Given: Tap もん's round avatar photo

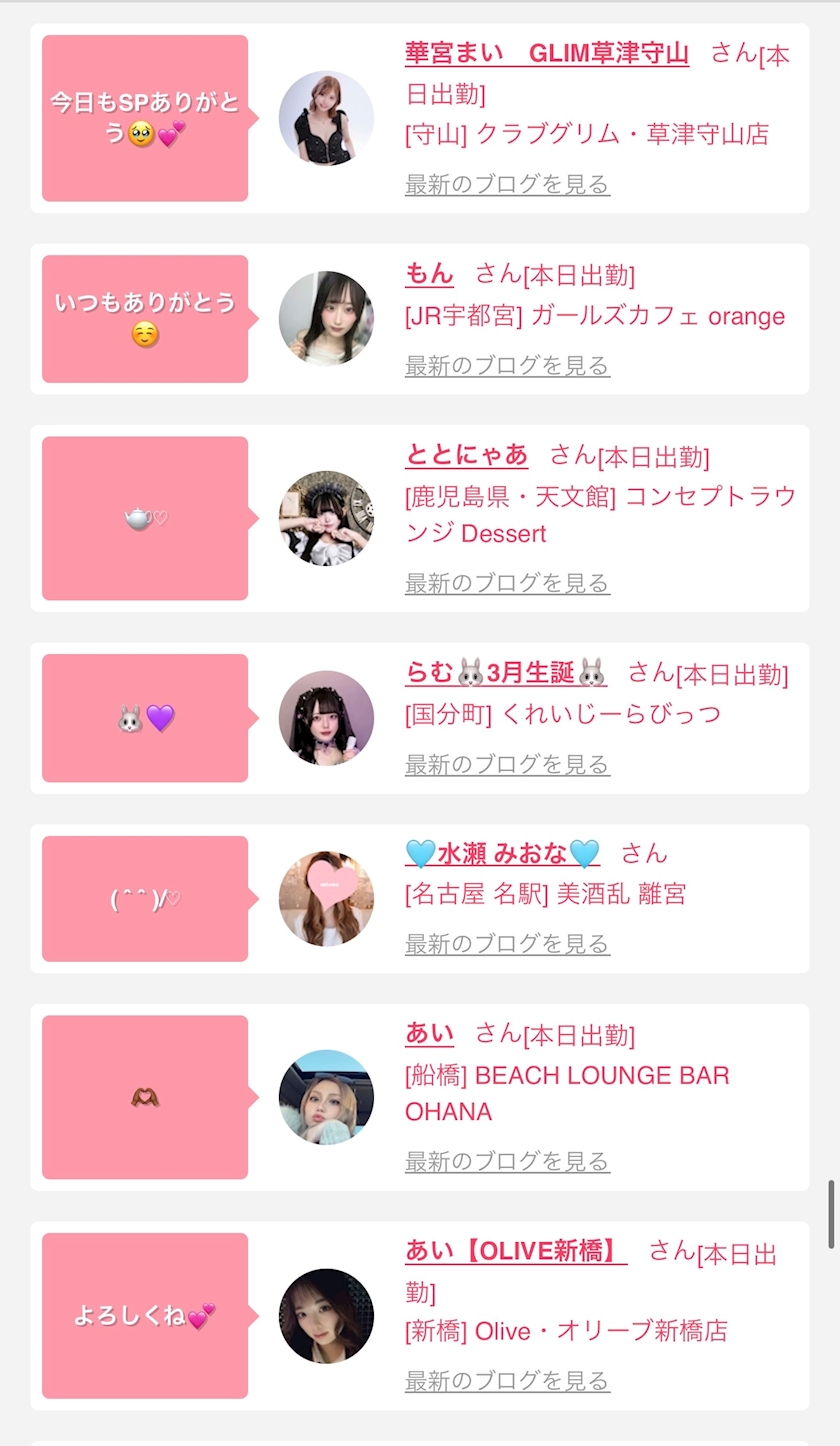Looking at the screenshot, I should click(x=326, y=318).
